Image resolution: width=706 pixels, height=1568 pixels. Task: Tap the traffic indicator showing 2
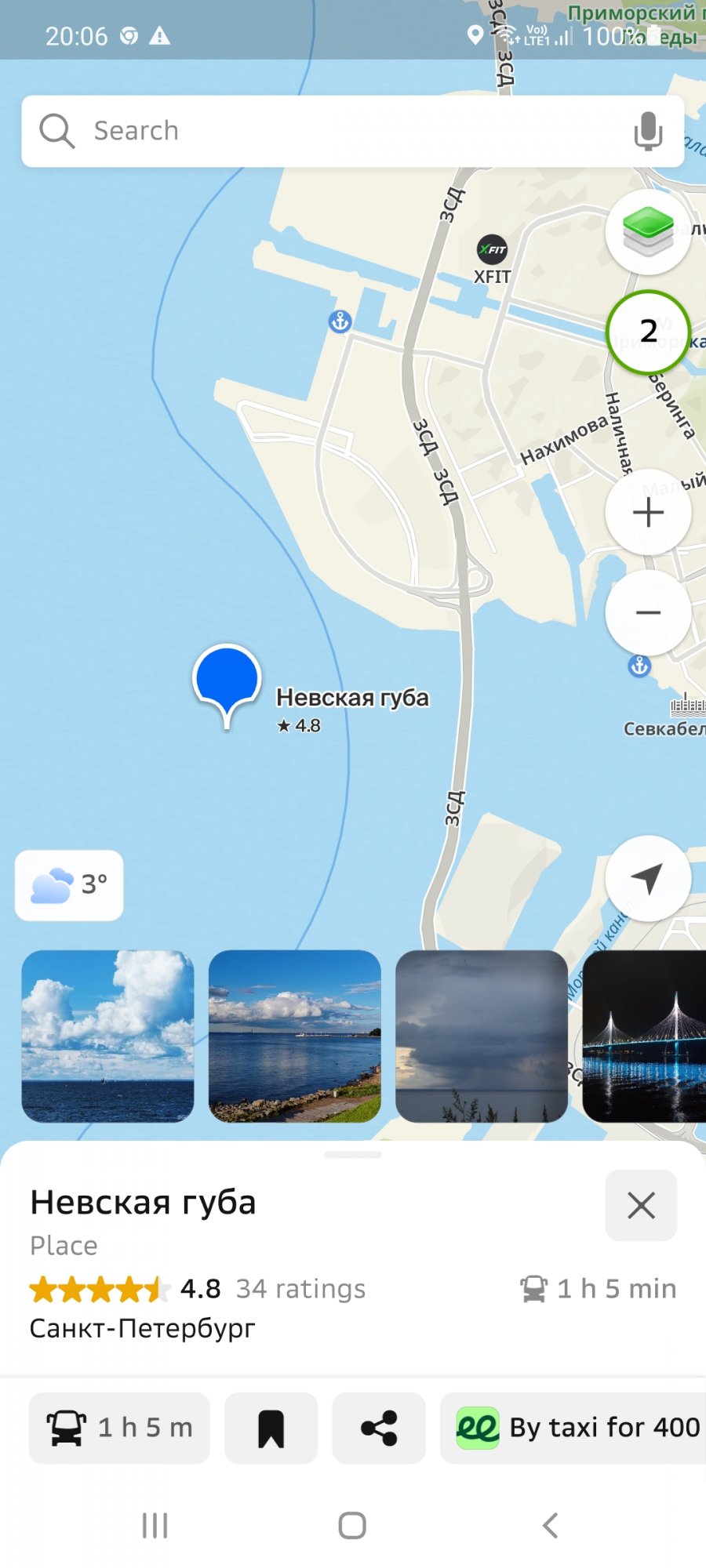click(647, 332)
